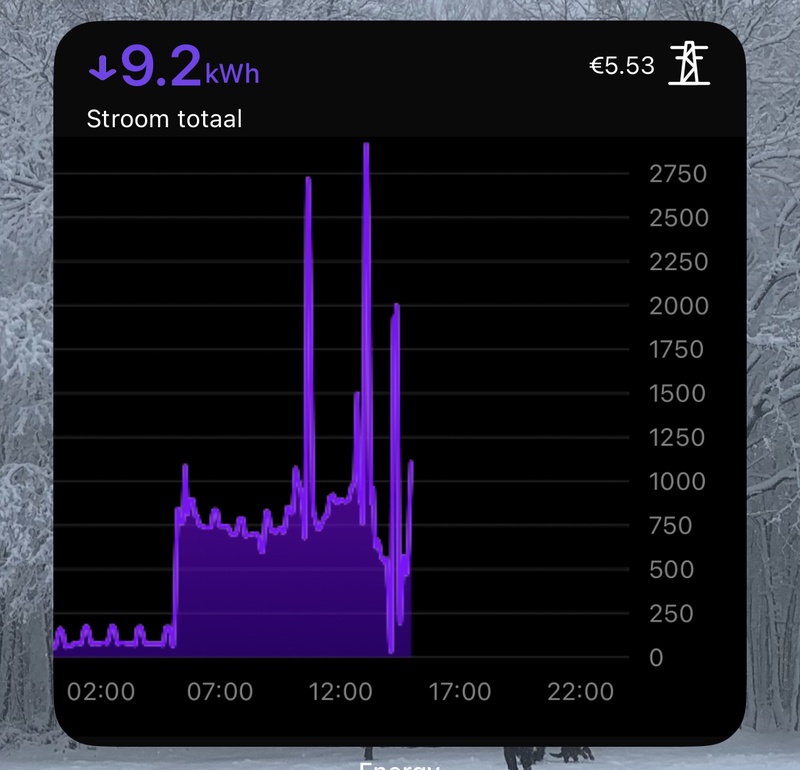This screenshot has height=770, width=800.
Task: Open the Stroom totaal energy widget
Action: [400, 380]
